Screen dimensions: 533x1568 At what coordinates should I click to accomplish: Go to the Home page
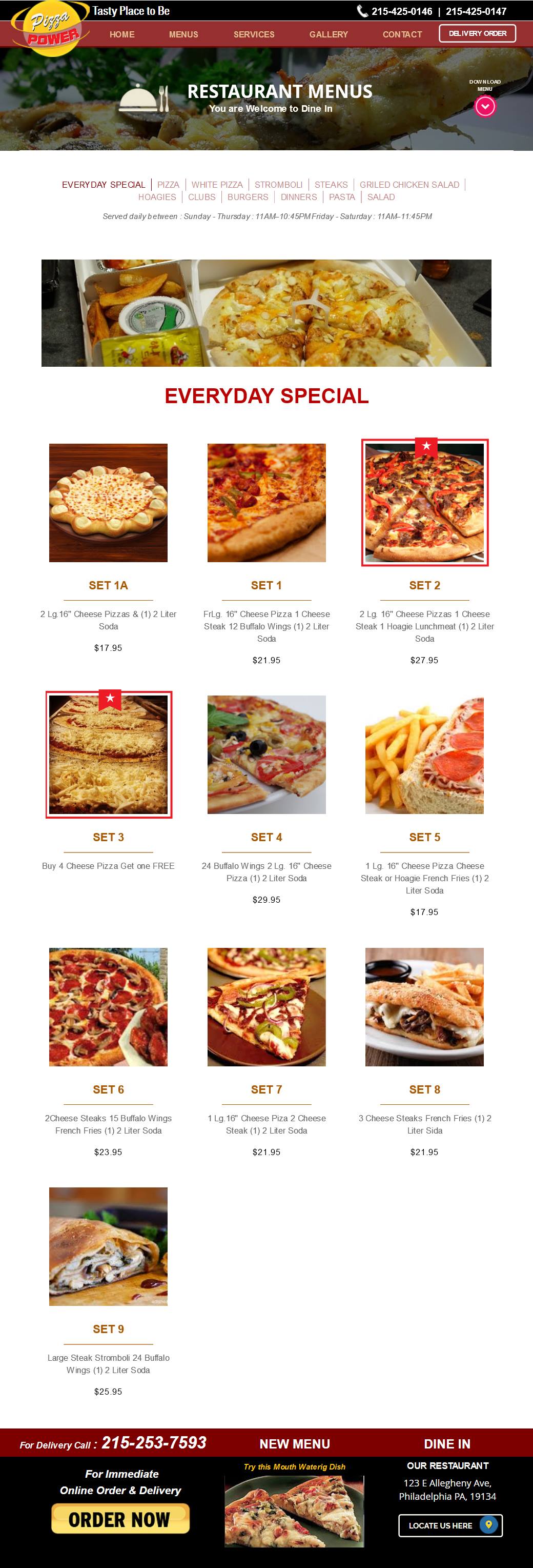pos(121,35)
